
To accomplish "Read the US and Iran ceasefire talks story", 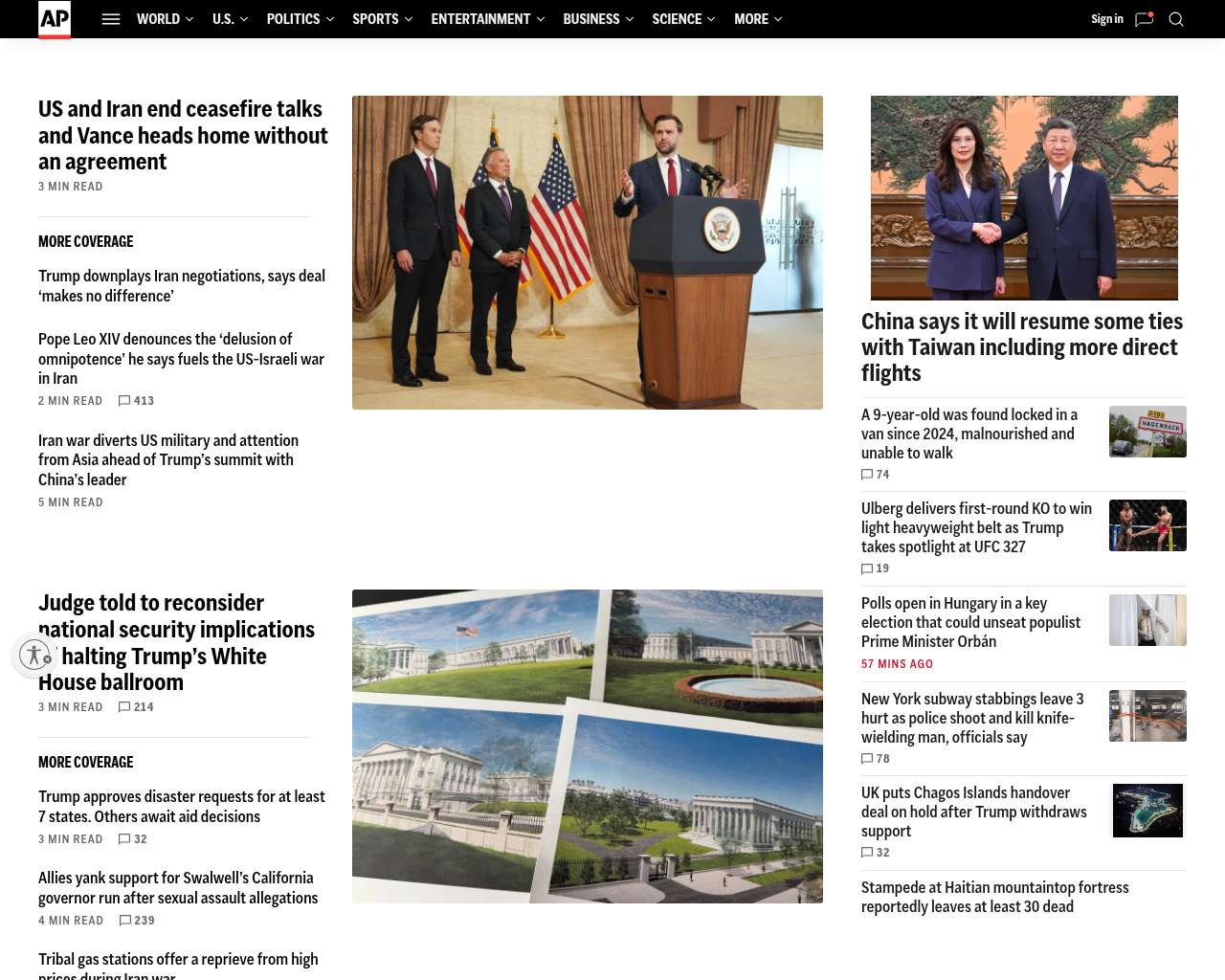I will [x=183, y=135].
